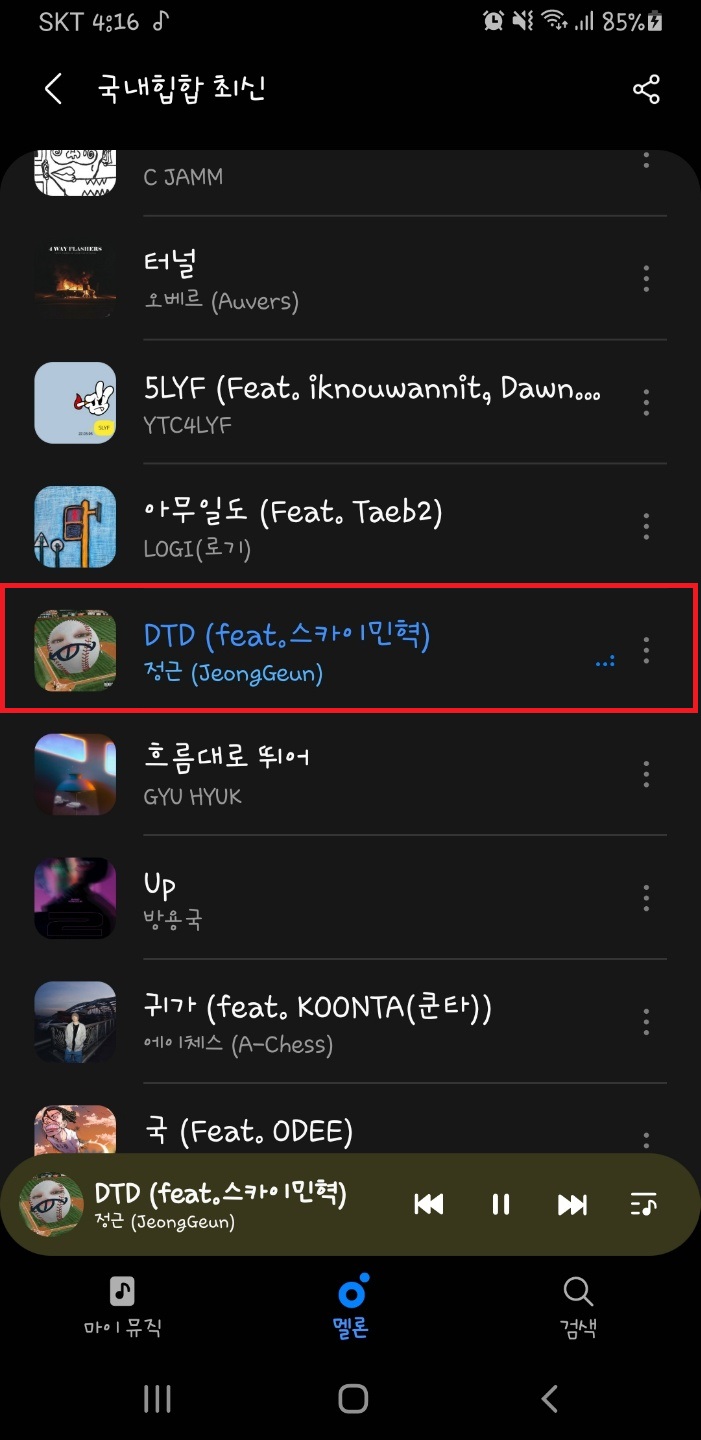
Task: Open more options for 아무일도
Action: coord(646,527)
